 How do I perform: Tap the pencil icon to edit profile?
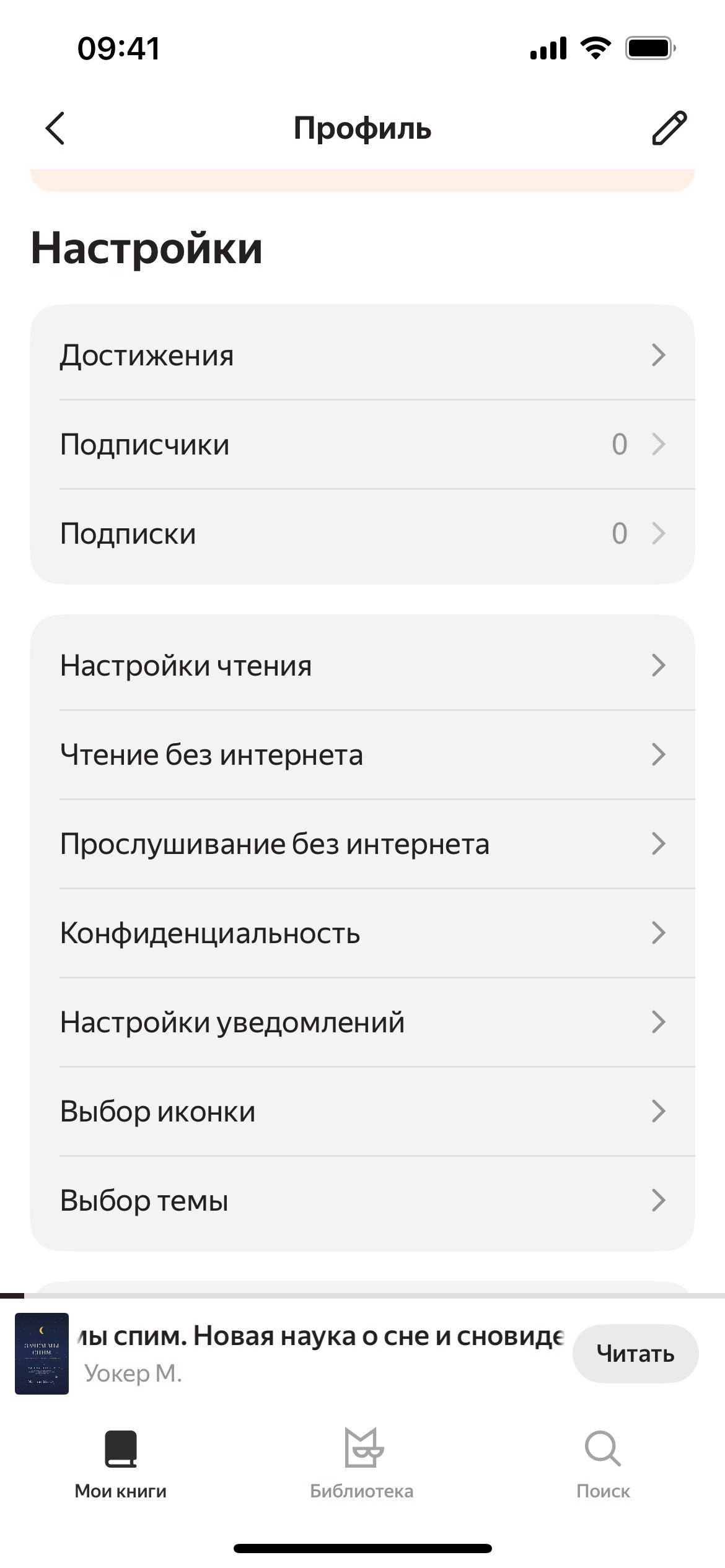pyautogui.click(x=669, y=128)
